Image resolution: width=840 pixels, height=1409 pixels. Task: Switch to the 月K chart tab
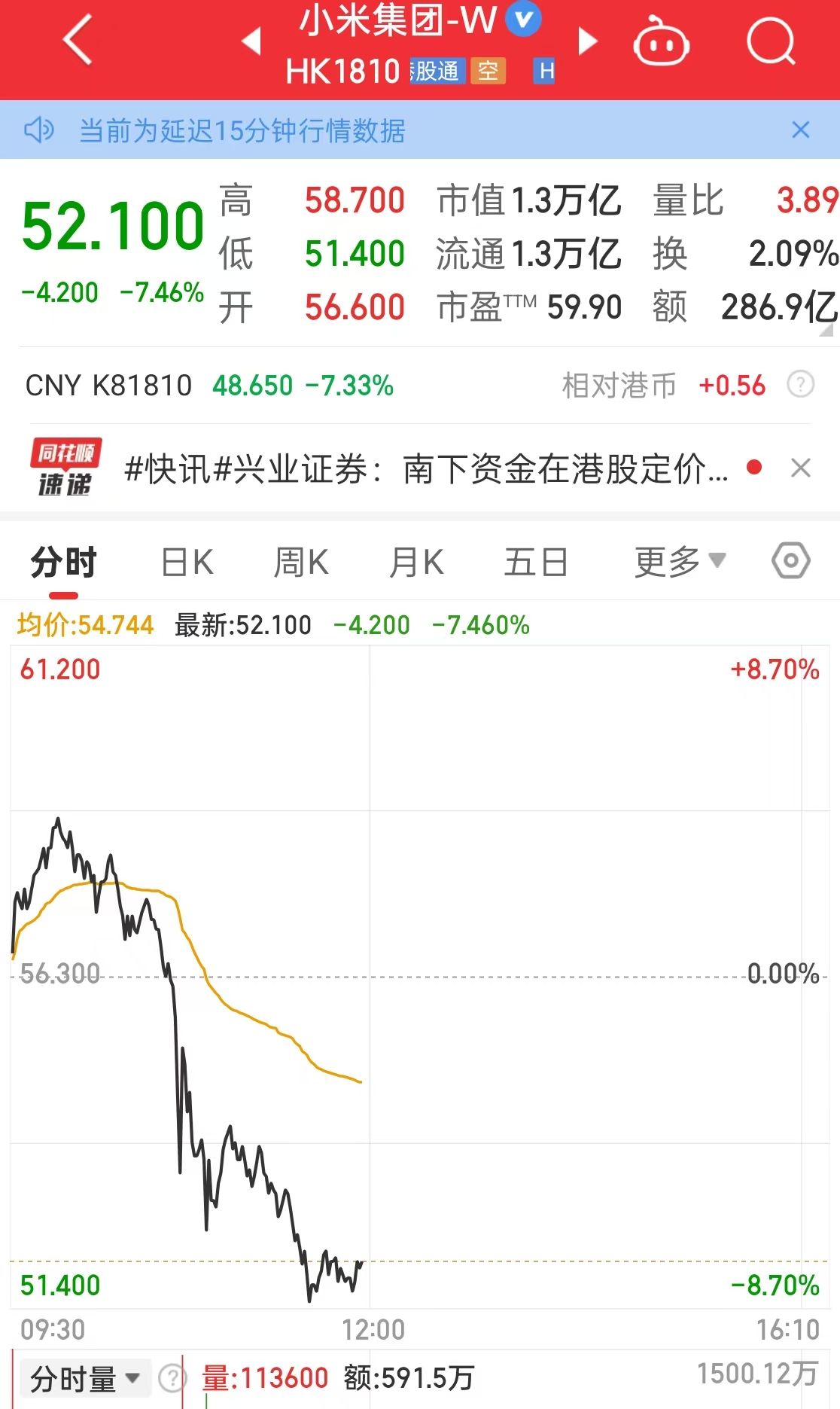416,562
